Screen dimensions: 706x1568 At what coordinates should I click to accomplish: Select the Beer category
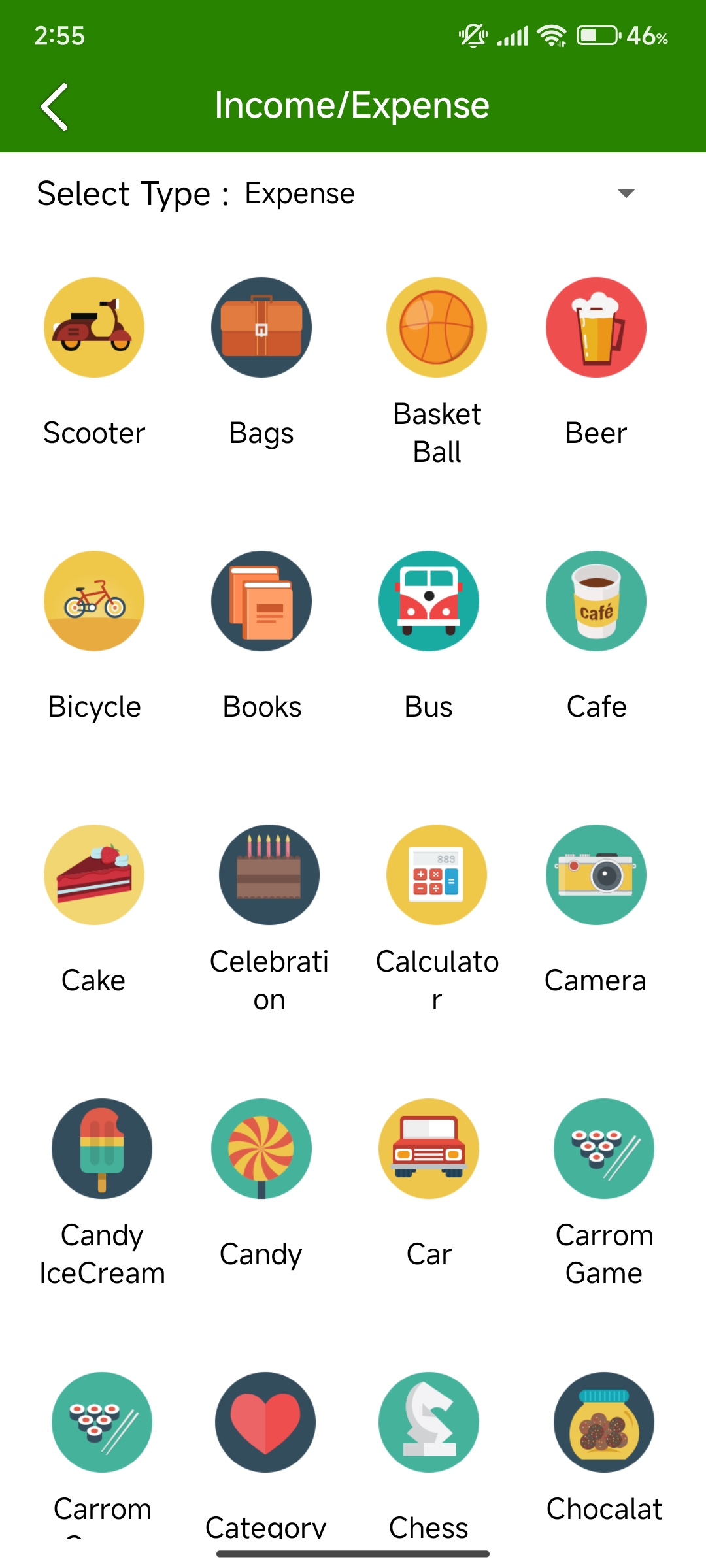(x=596, y=327)
